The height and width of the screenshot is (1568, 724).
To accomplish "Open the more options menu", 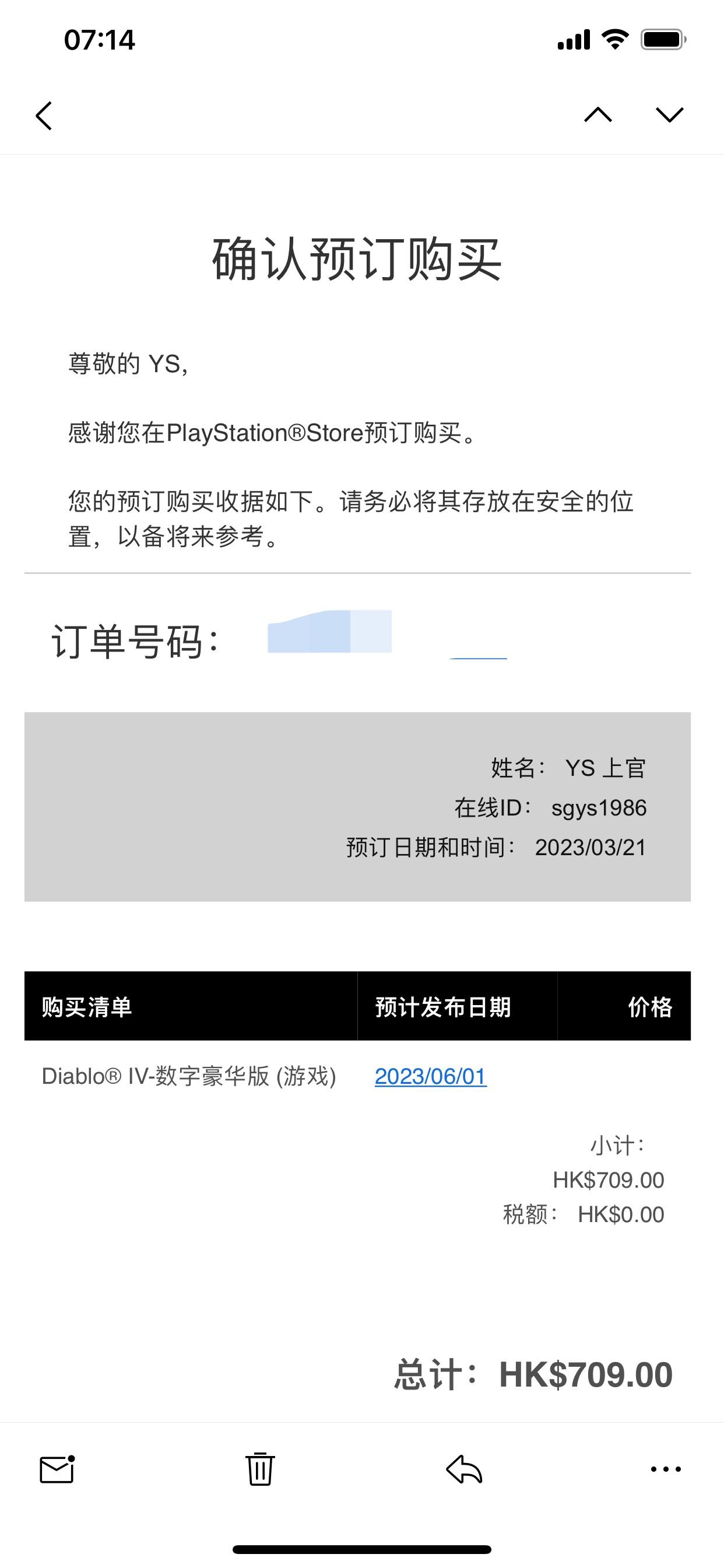I will pos(666,1469).
